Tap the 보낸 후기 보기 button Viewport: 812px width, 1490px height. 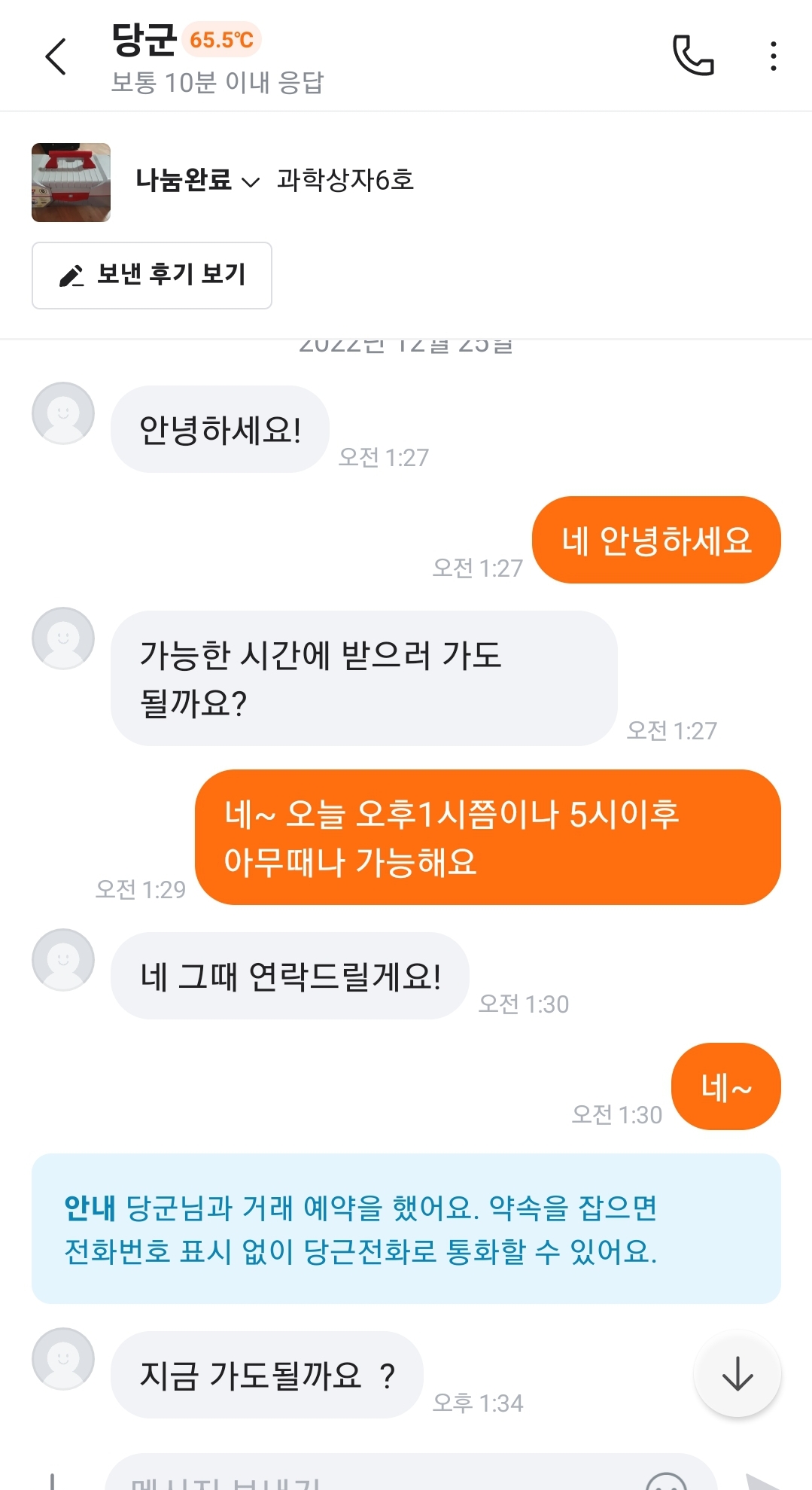[152, 275]
